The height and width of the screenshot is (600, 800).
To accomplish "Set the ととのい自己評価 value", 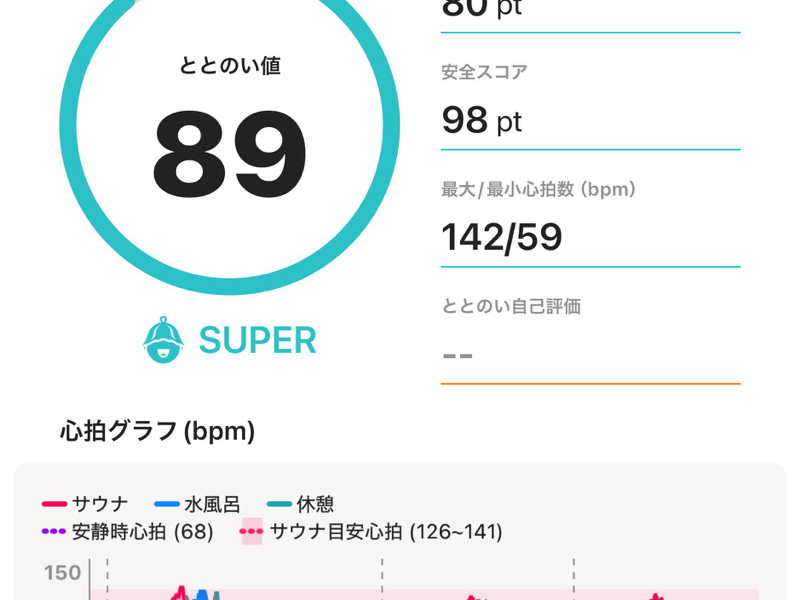I will pyautogui.click(x=589, y=354).
